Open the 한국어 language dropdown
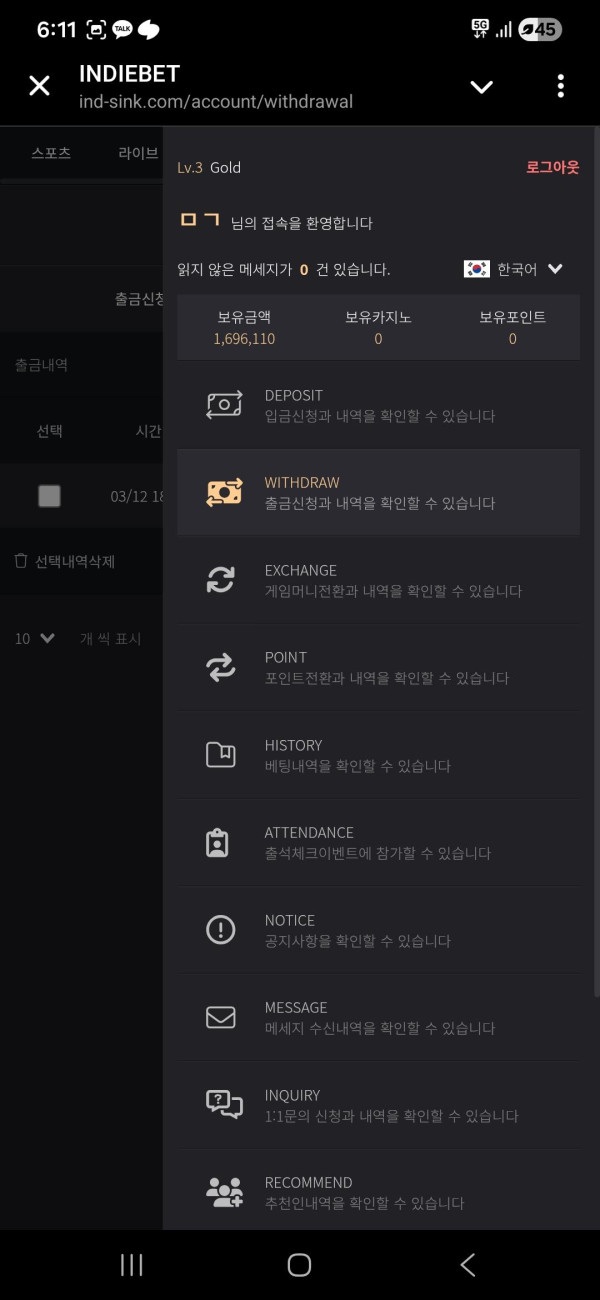Image resolution: width=600 pixels, height=1300 pixels. click(x=514, y=269)
